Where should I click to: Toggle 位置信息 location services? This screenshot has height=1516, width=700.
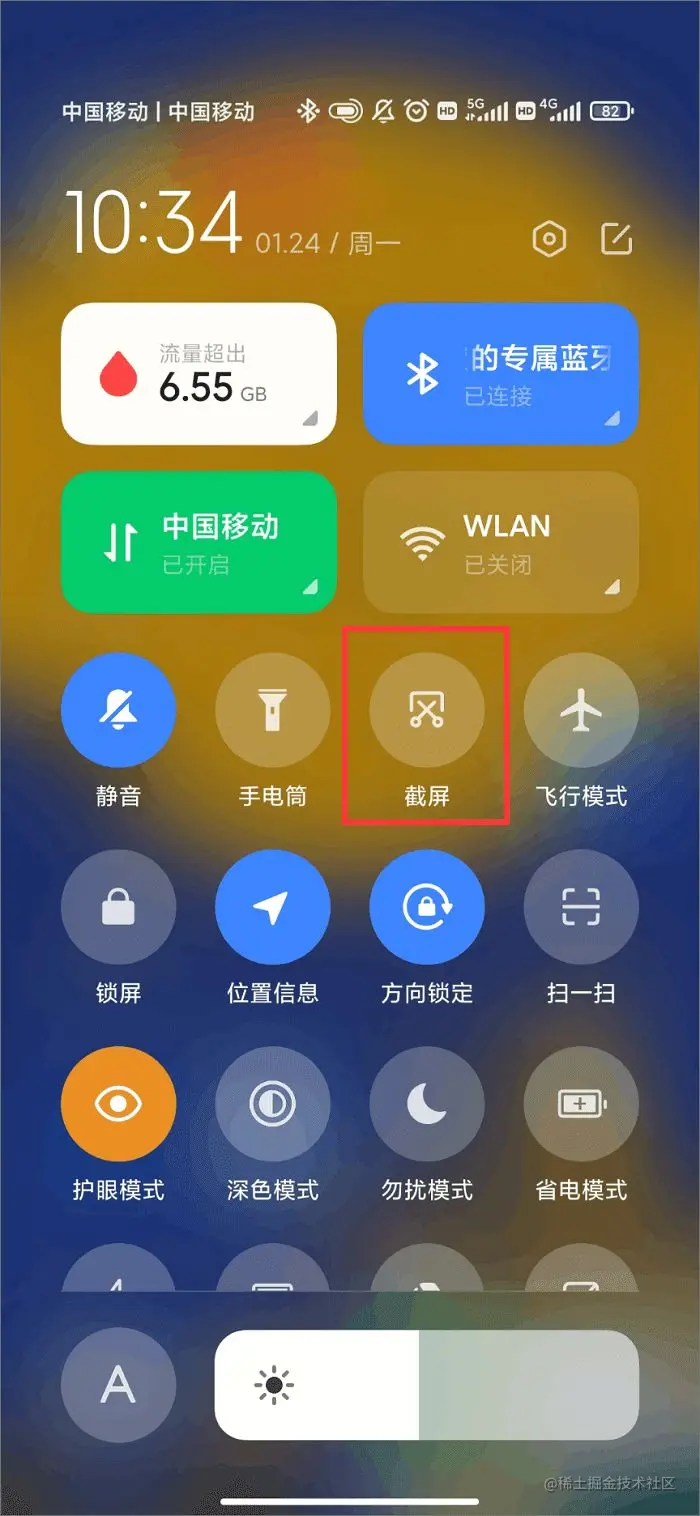(272, 907)
